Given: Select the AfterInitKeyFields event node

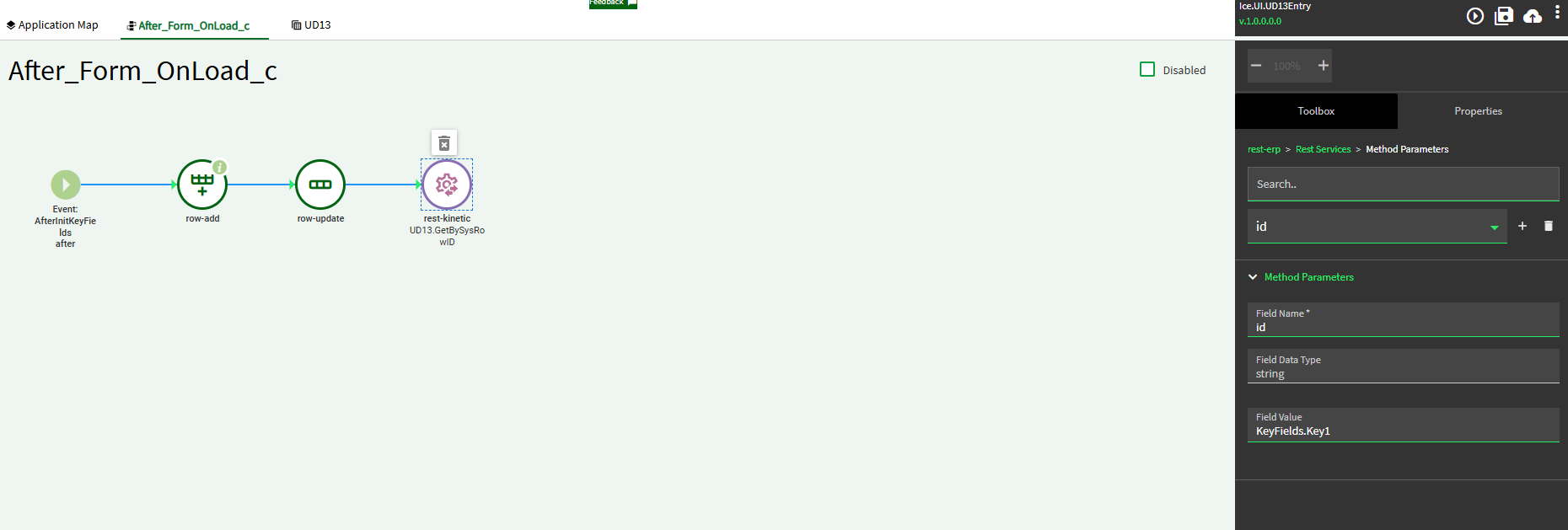Looking at the screenshot, I should click(66, 185).
